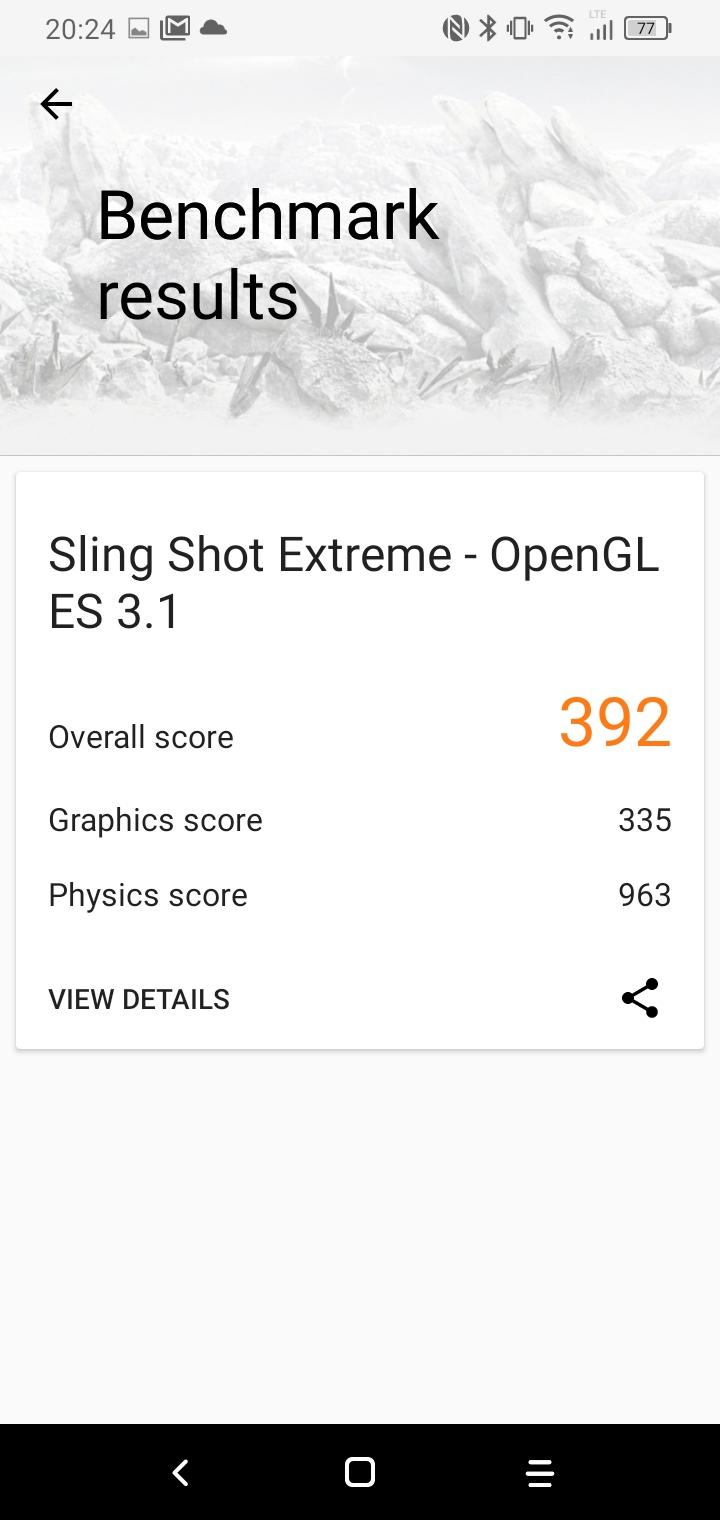Open VIEW DETAILS for Sling Shot Extreme
720x1520 pixels.
139,999
